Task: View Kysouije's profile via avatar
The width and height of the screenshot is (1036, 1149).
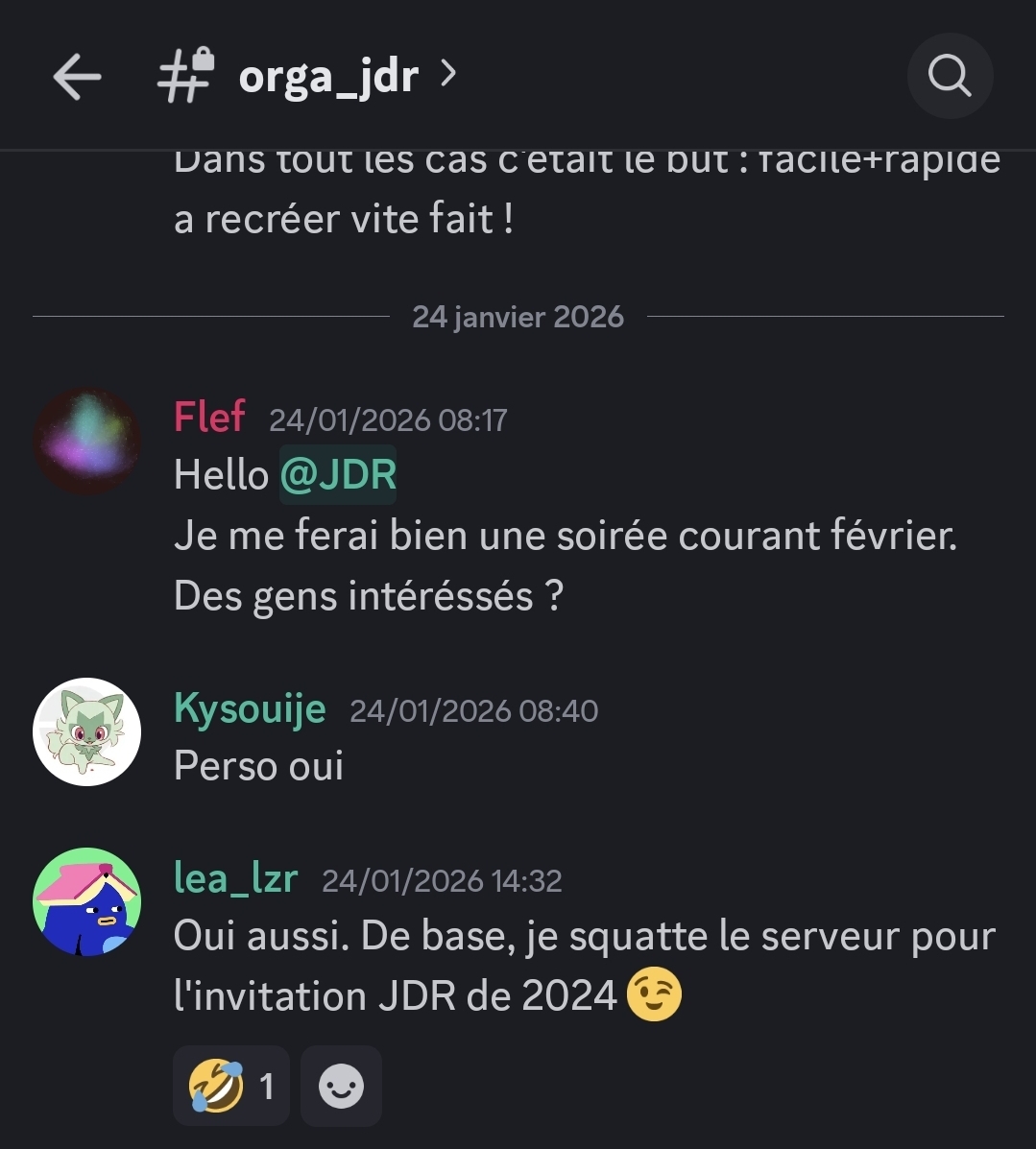Action: [x=87, y=732]
